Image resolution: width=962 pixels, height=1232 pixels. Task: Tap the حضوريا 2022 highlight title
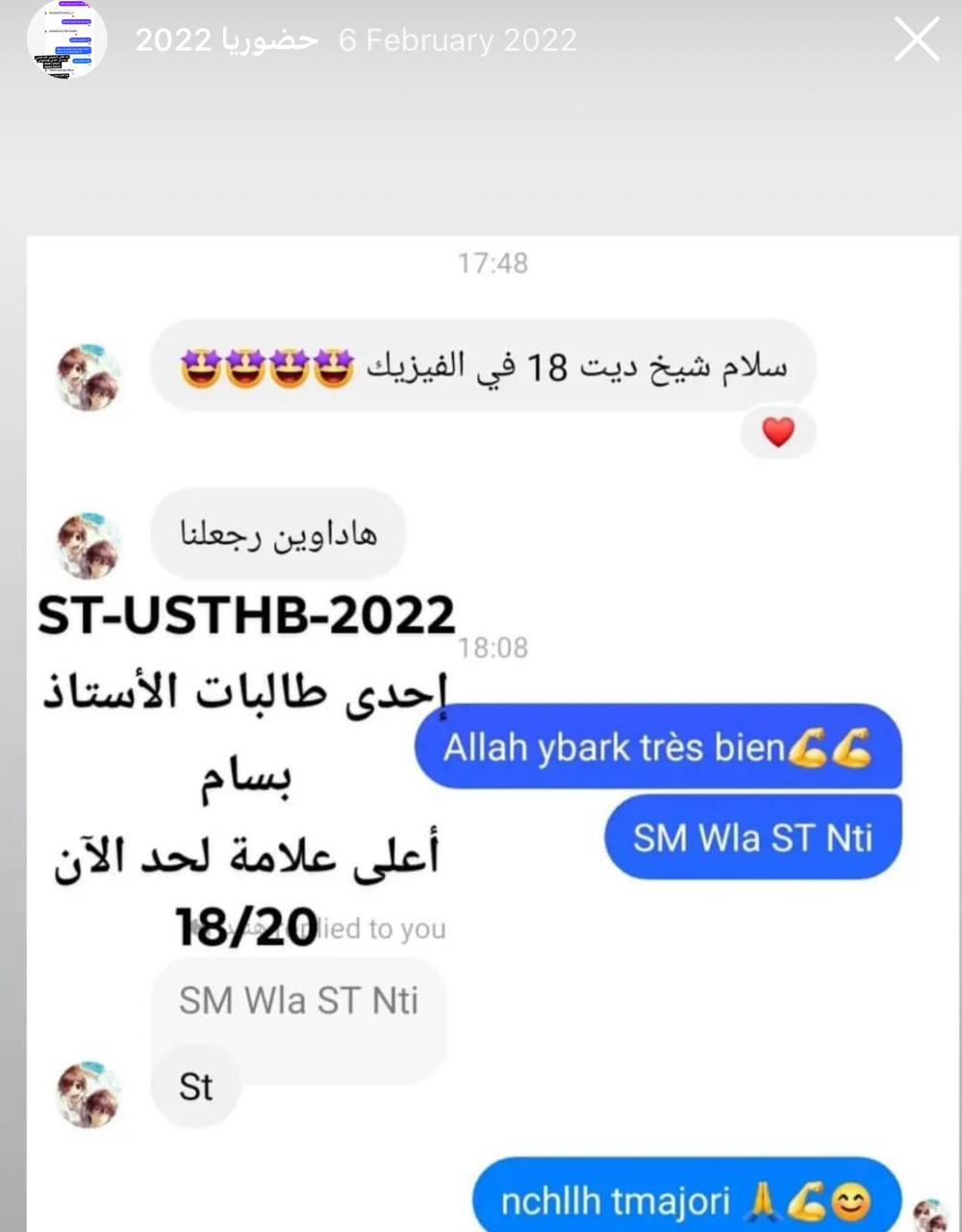[226, 40]
